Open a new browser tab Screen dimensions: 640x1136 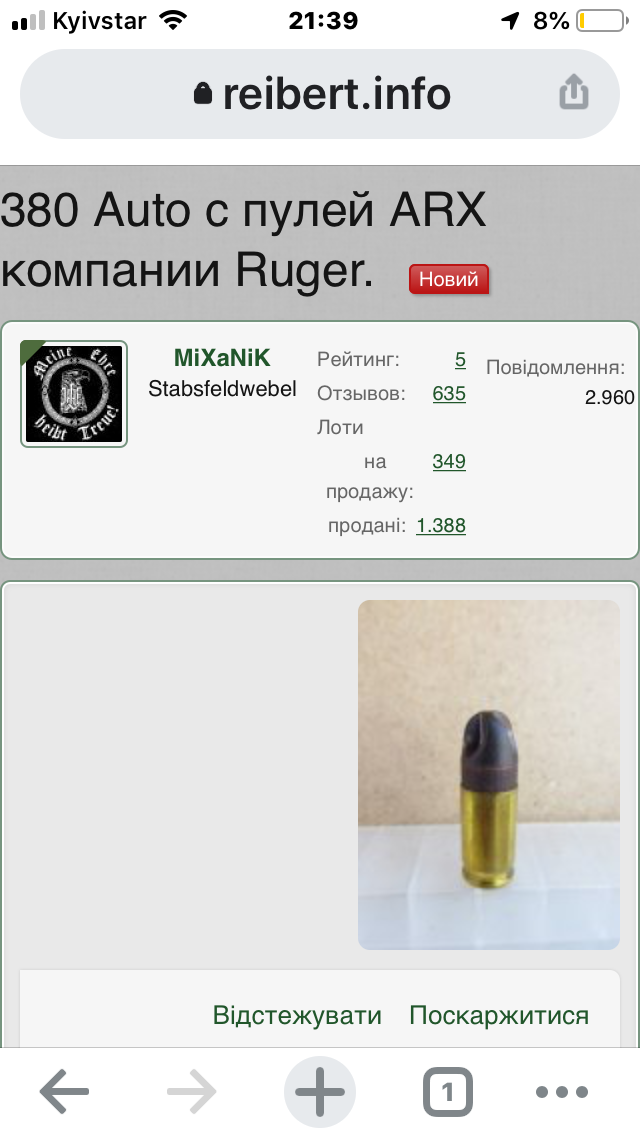[320, 1091]
